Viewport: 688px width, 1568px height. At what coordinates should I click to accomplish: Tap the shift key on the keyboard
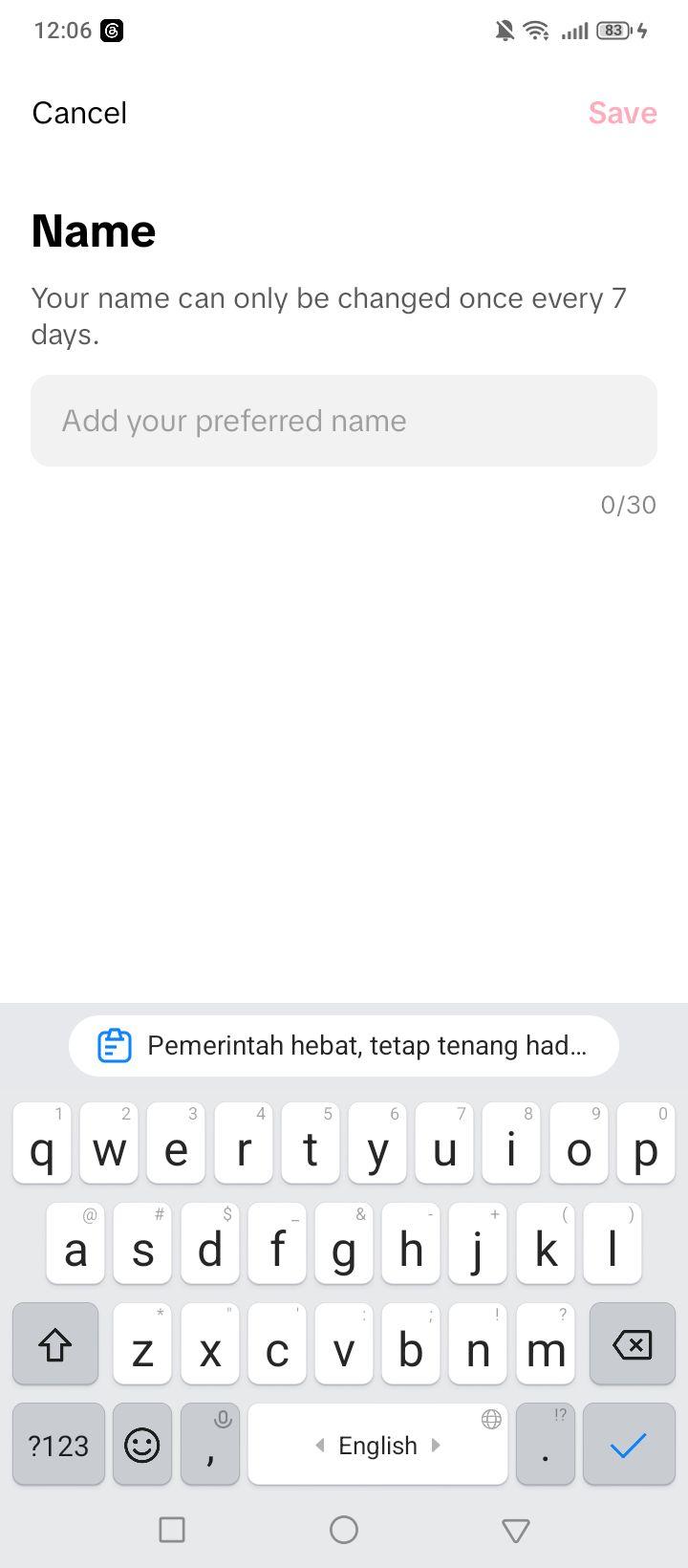pos(55,1344)
